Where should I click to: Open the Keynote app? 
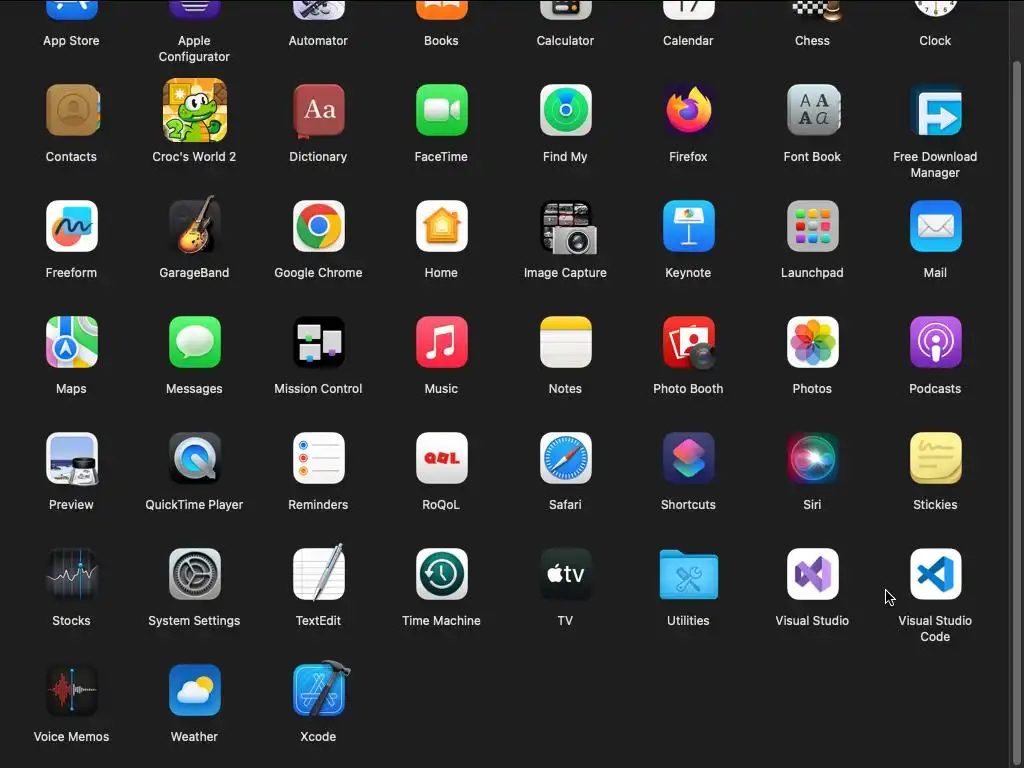(688, 226)
